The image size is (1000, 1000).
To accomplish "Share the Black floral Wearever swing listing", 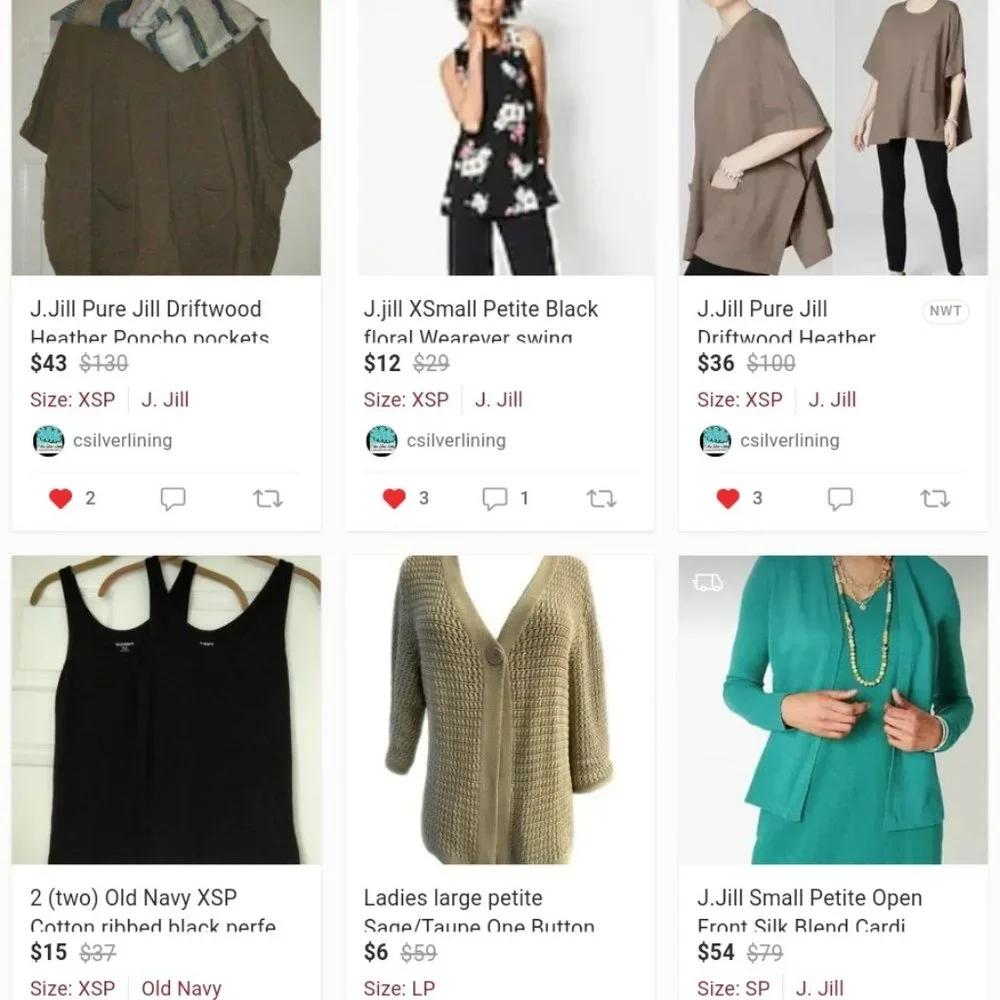I will pyautogui.click(x=601, y=498).
